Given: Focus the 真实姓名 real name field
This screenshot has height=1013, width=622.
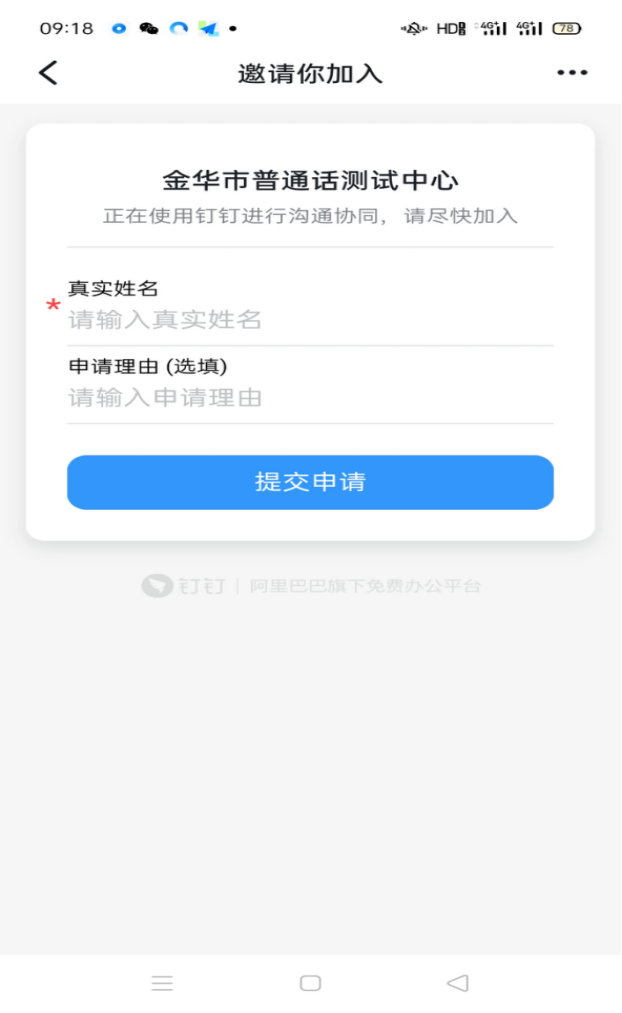Looking at the screenshot, I should 310,320.
